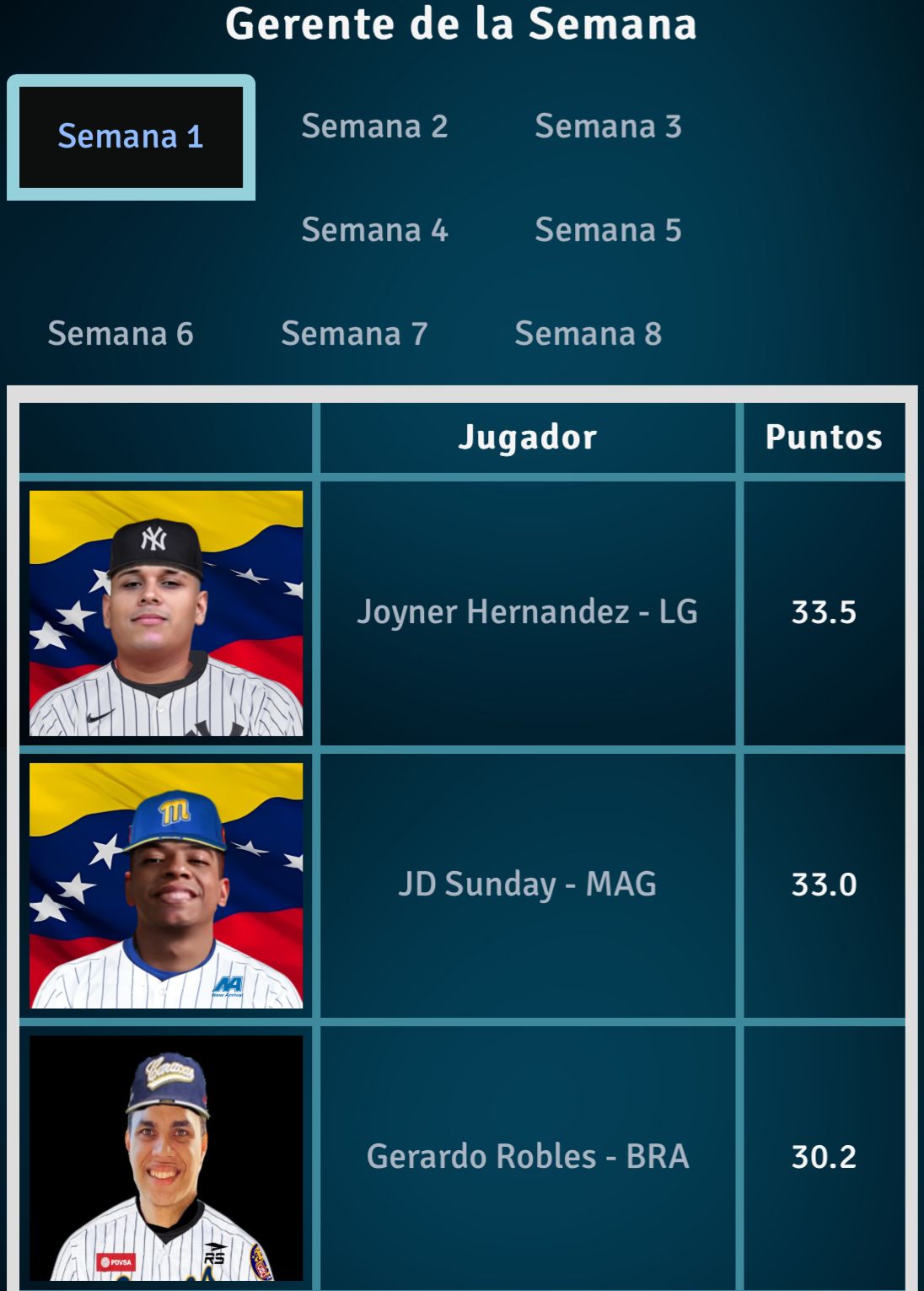Tap the Semana 8 tab

588,334
